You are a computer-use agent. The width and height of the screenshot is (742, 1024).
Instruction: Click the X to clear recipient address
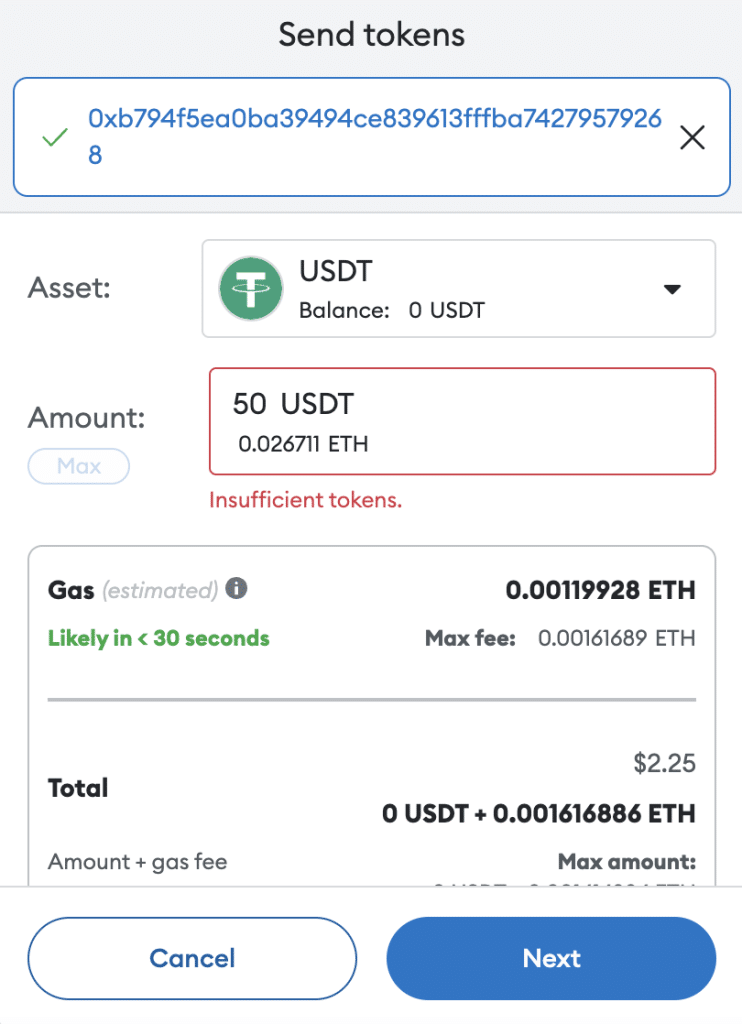coord(692,137)
